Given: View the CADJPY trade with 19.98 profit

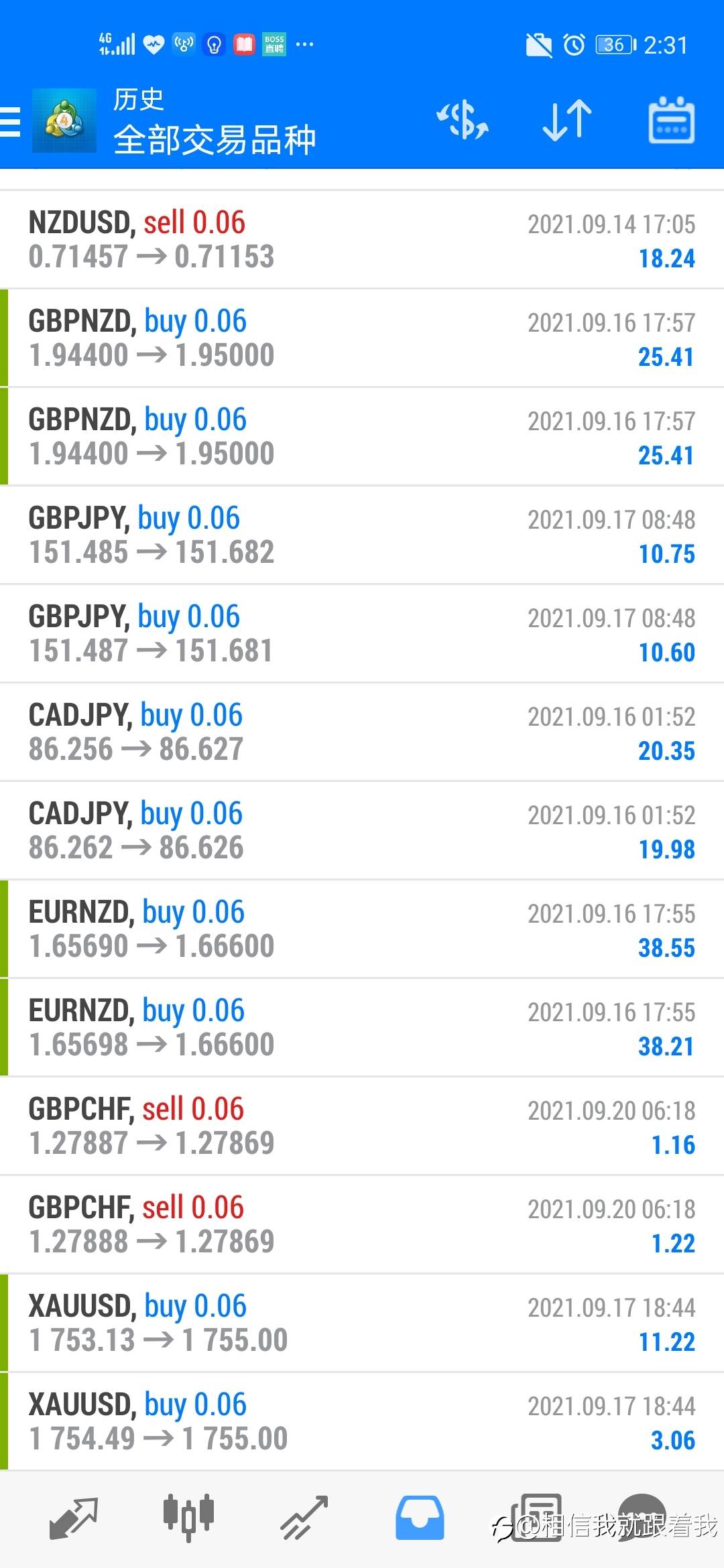Looking at the screenshot, I should click(x=362, y=831).
